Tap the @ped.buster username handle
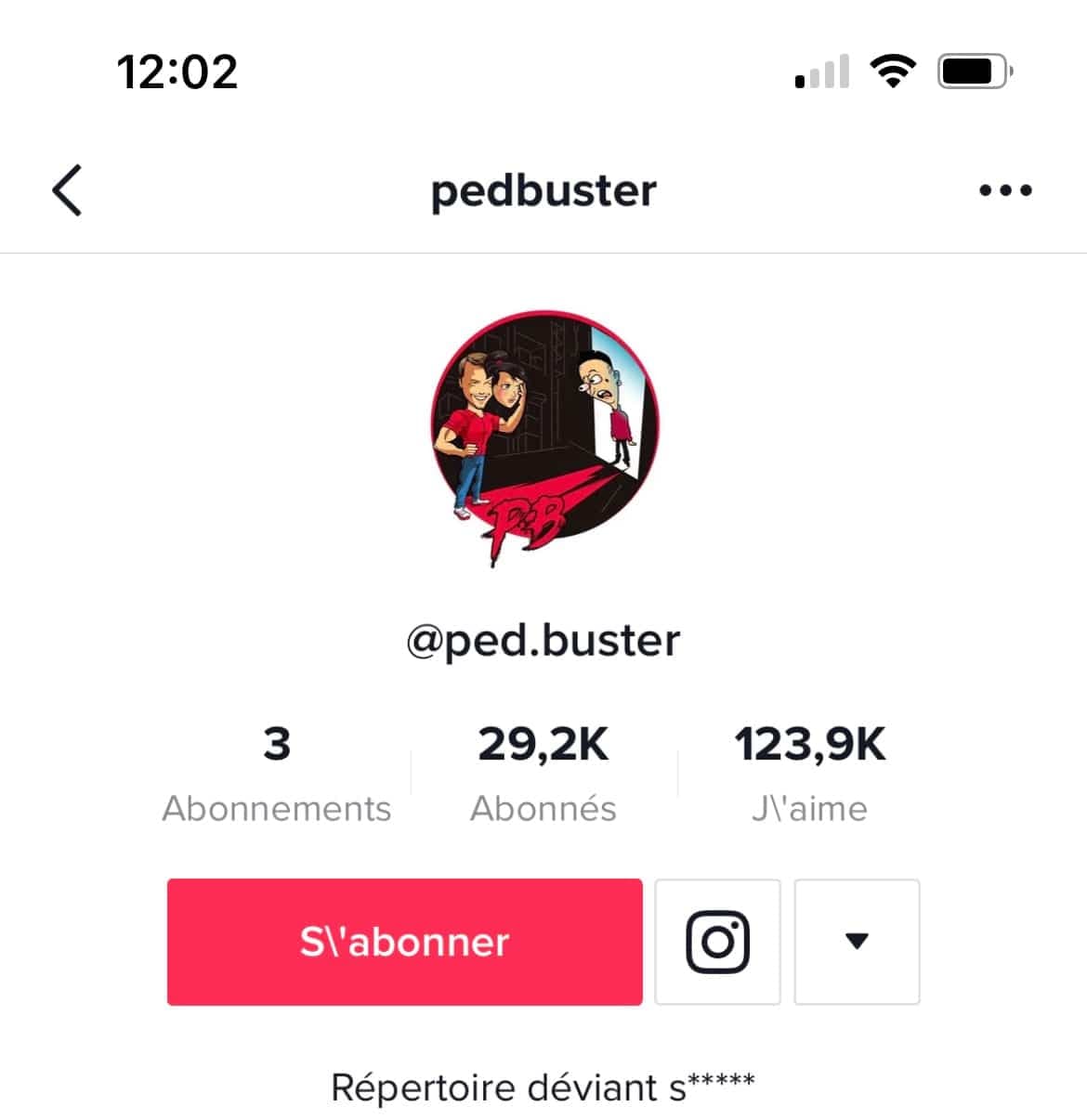 (x=543, y=639)
